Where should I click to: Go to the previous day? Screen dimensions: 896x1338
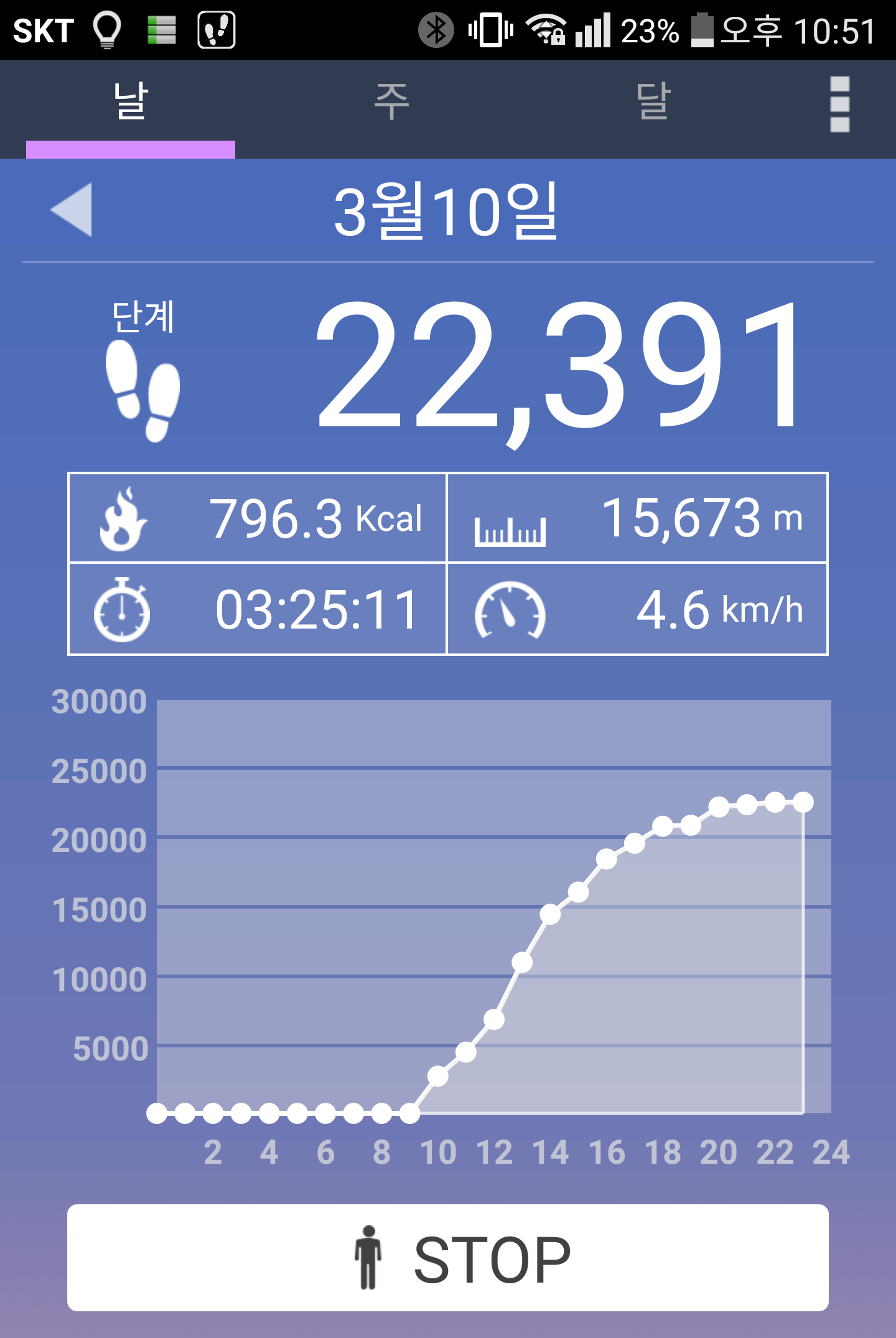(x=72, y=210)
